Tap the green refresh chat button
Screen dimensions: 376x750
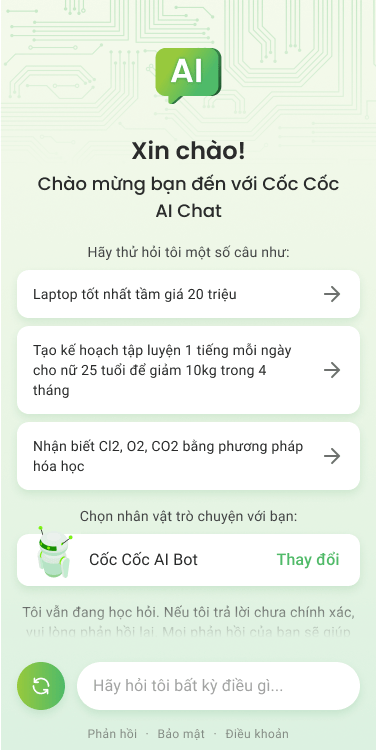[41, 686]
